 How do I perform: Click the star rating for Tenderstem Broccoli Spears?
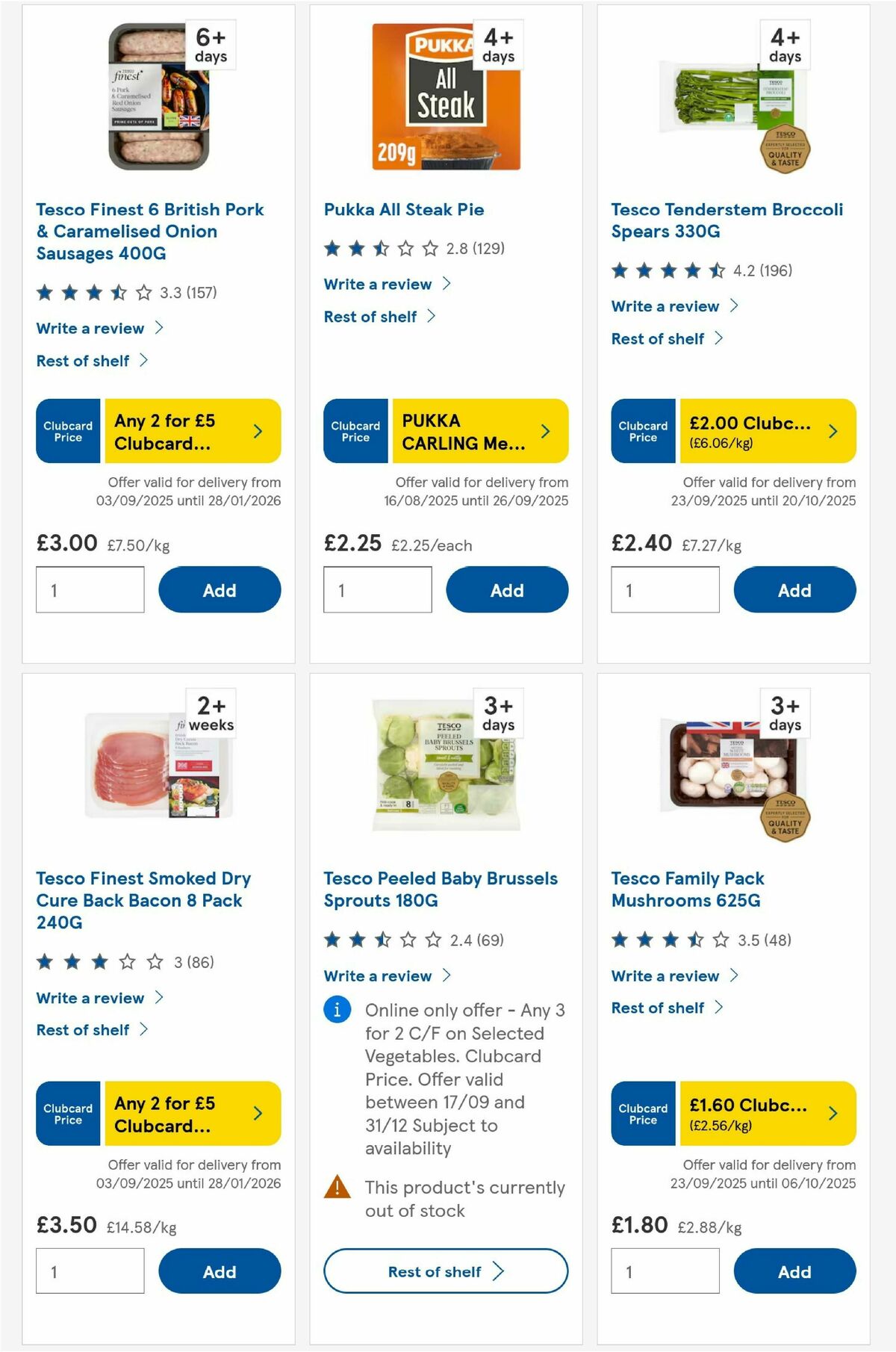click(x=667, y=270)
